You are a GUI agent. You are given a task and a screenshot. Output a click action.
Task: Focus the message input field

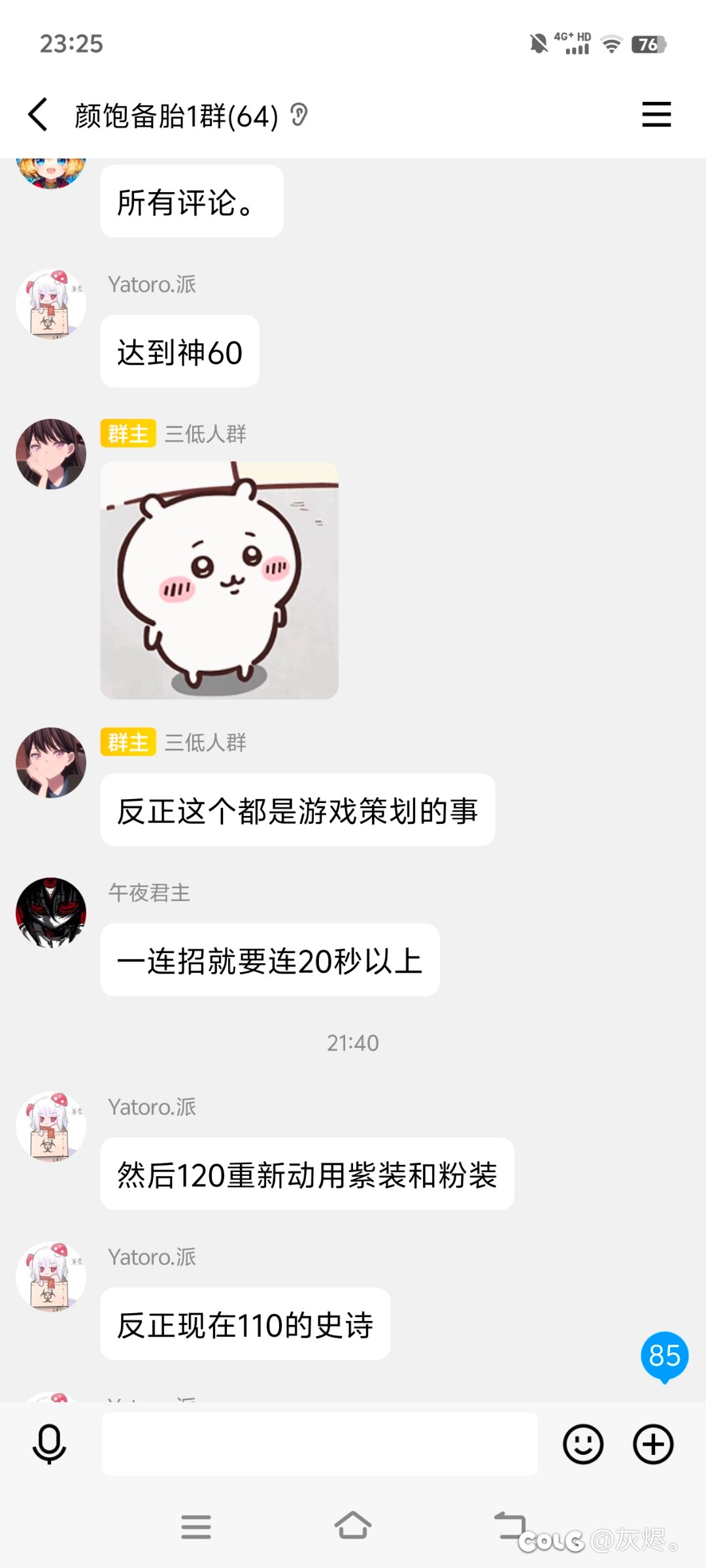pos(320,1444)
